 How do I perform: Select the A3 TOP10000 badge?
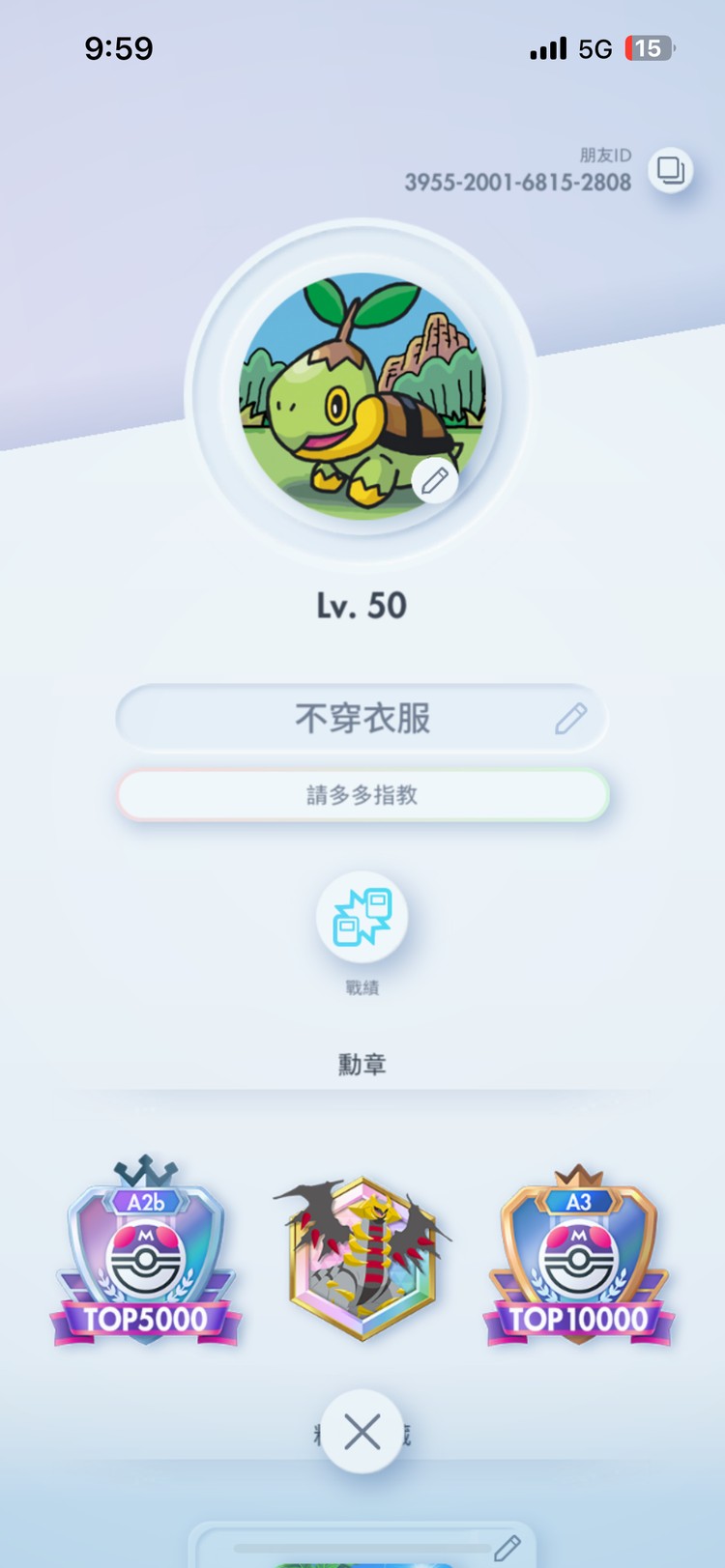pos(578,1255)
